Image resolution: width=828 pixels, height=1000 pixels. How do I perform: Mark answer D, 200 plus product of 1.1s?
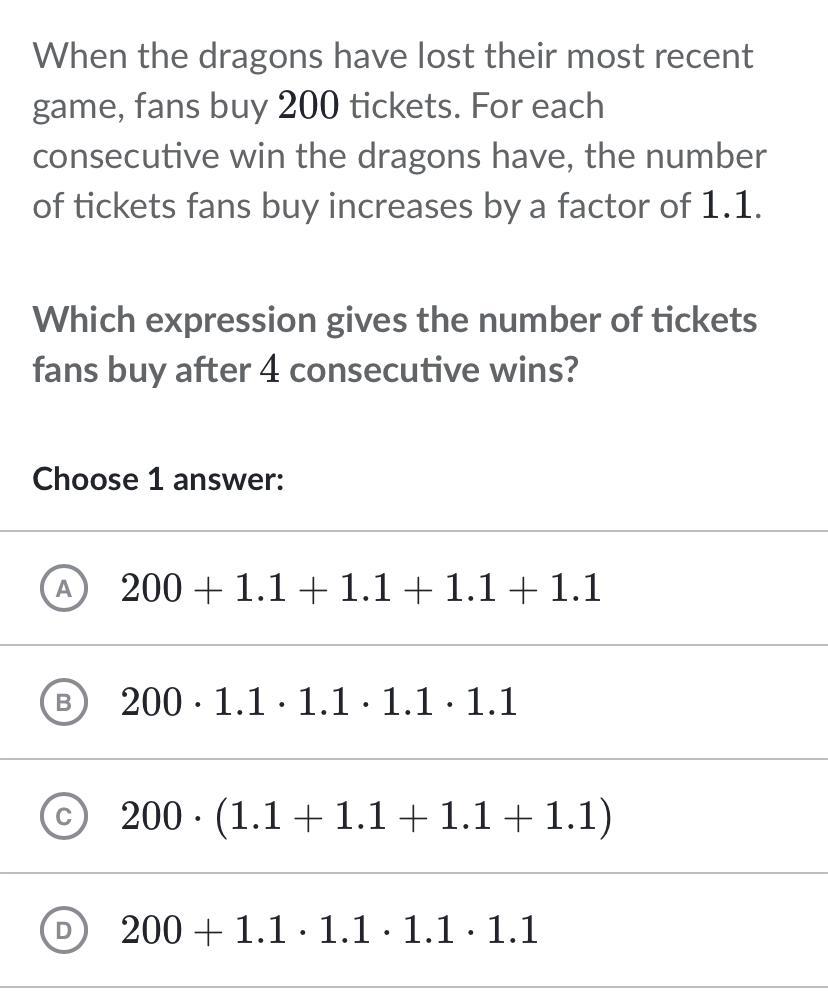pos(64,931)
